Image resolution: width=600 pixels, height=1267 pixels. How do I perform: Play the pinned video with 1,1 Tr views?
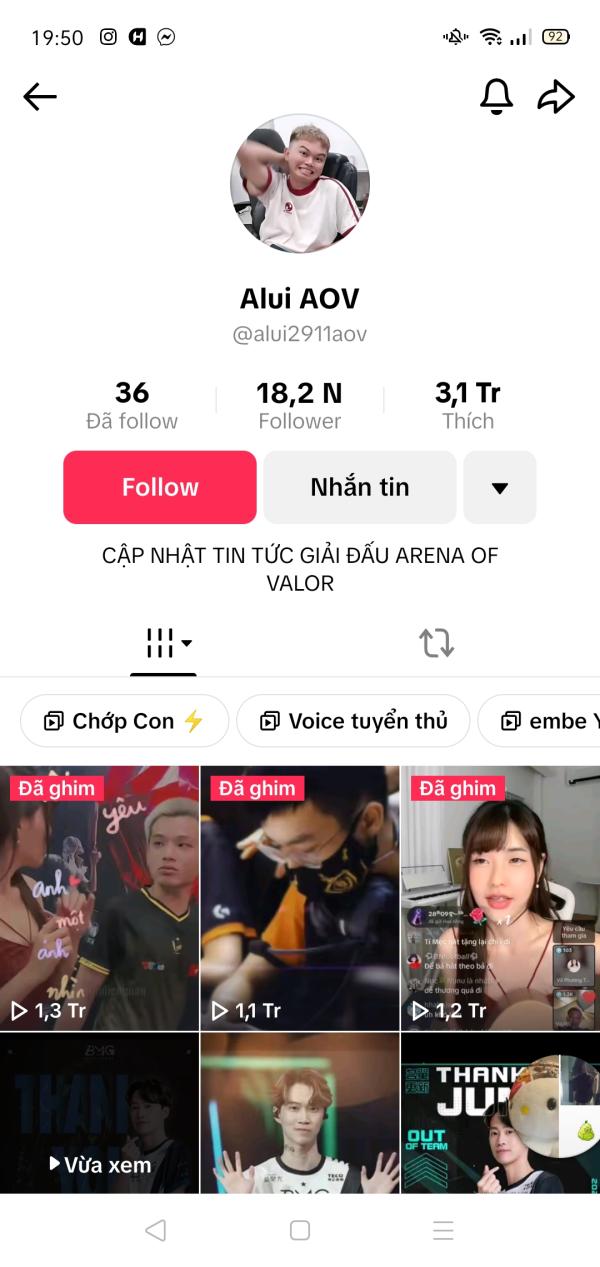(300, 897)
